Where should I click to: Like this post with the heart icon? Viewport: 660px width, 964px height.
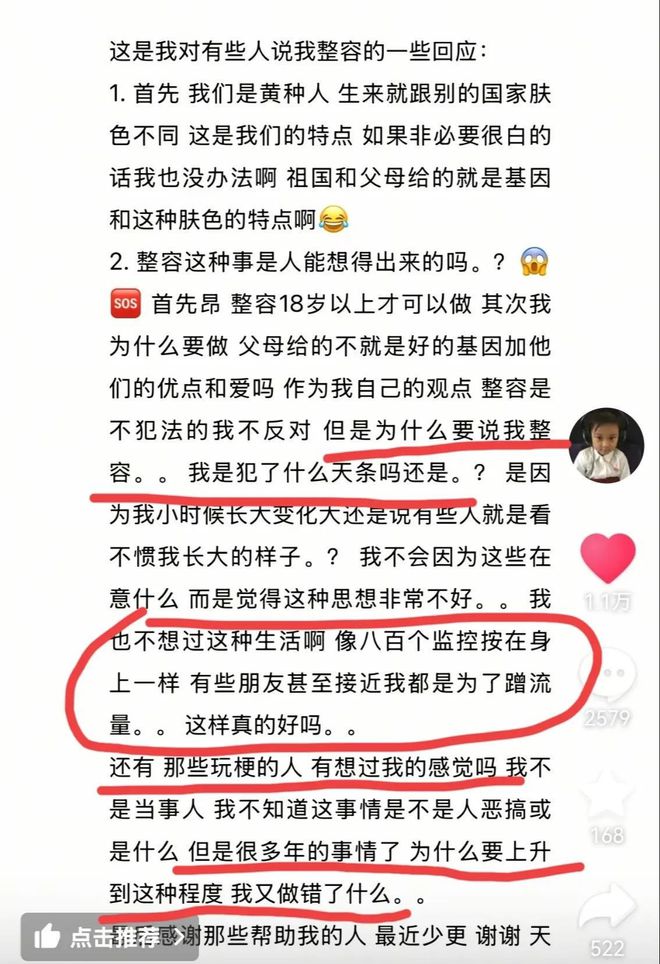pyautogui.click(x=607, y=558)
